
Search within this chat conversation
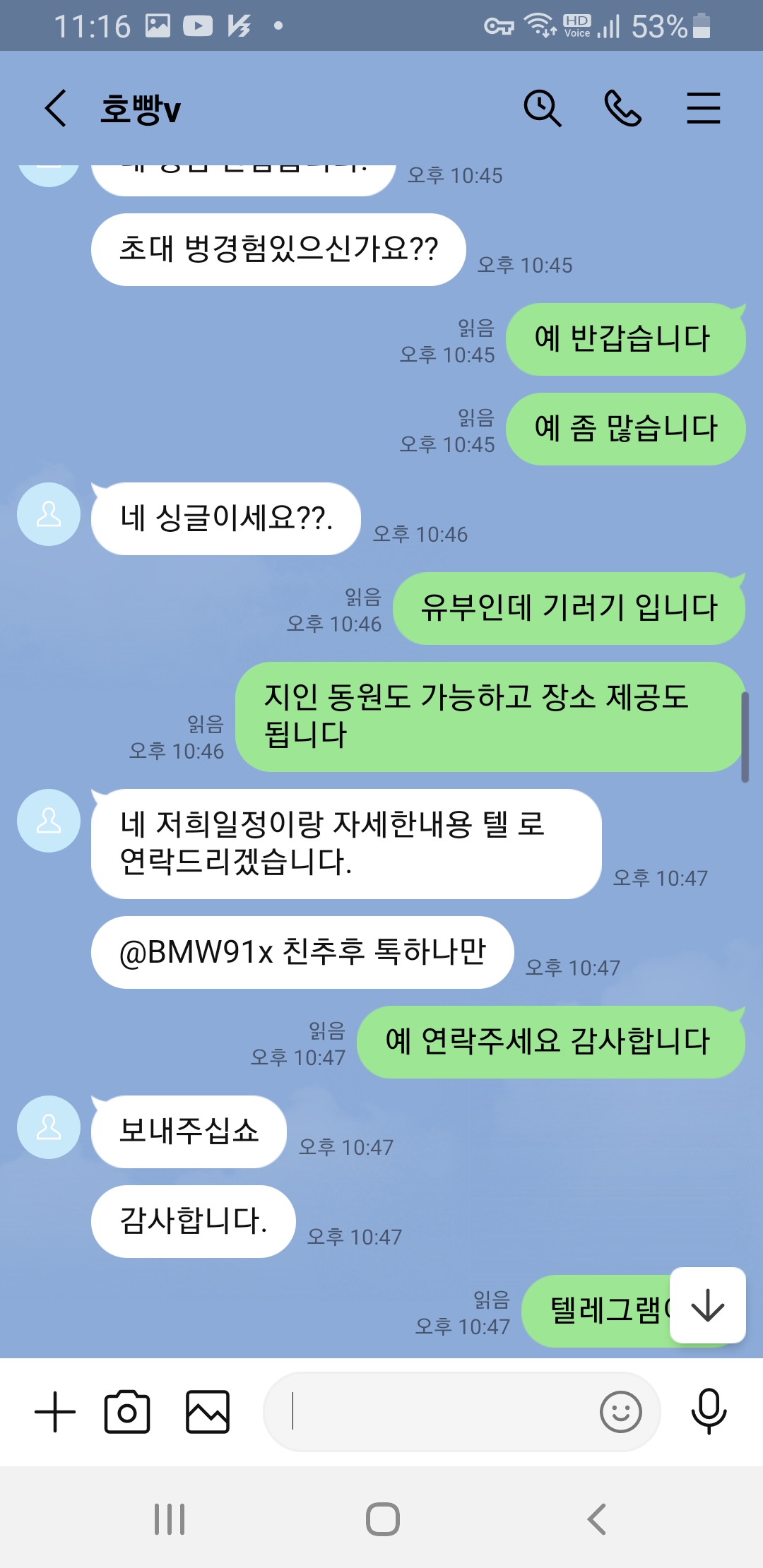tap(542, 109)
